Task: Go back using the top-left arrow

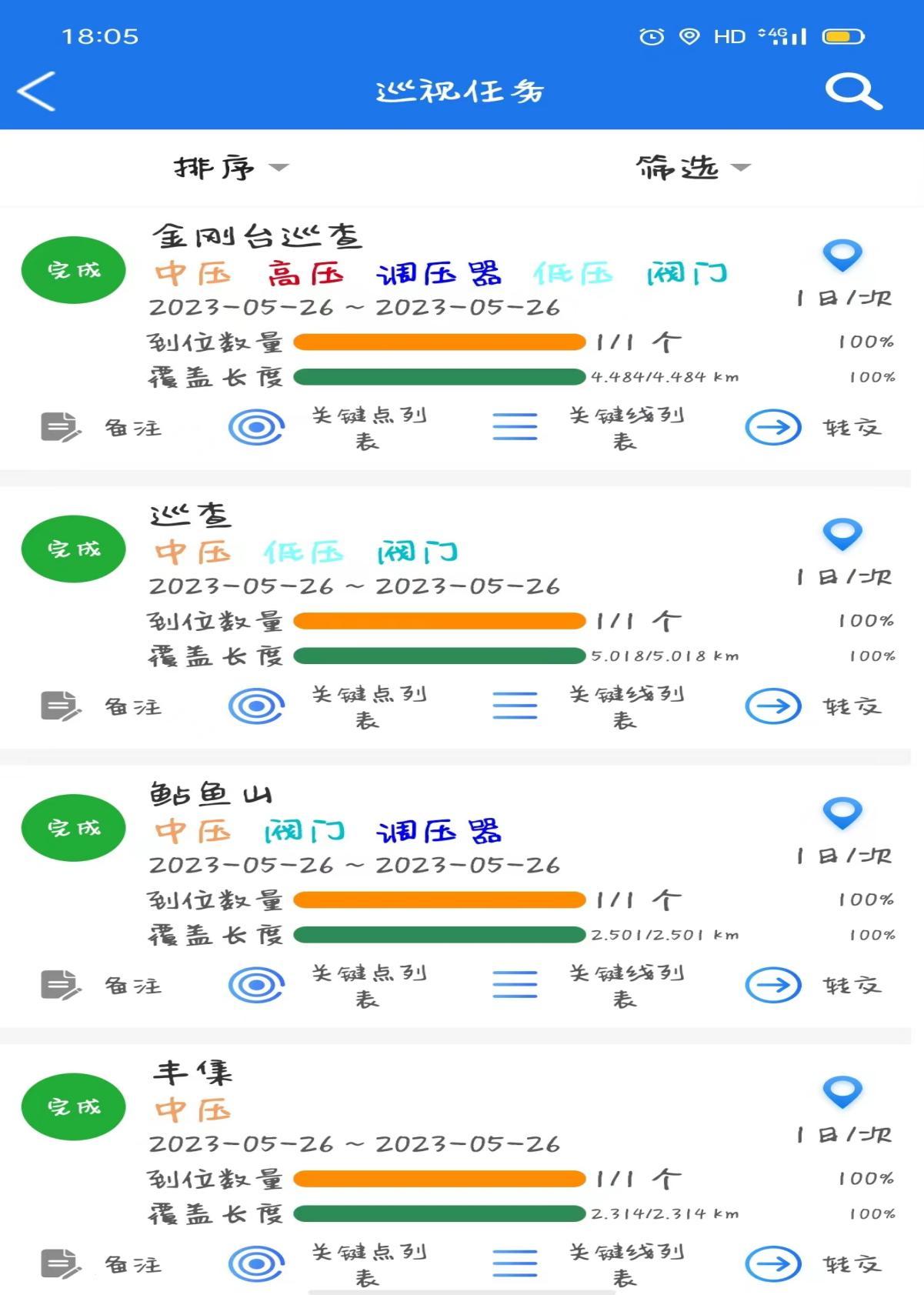Action: (x=37, y=92)
